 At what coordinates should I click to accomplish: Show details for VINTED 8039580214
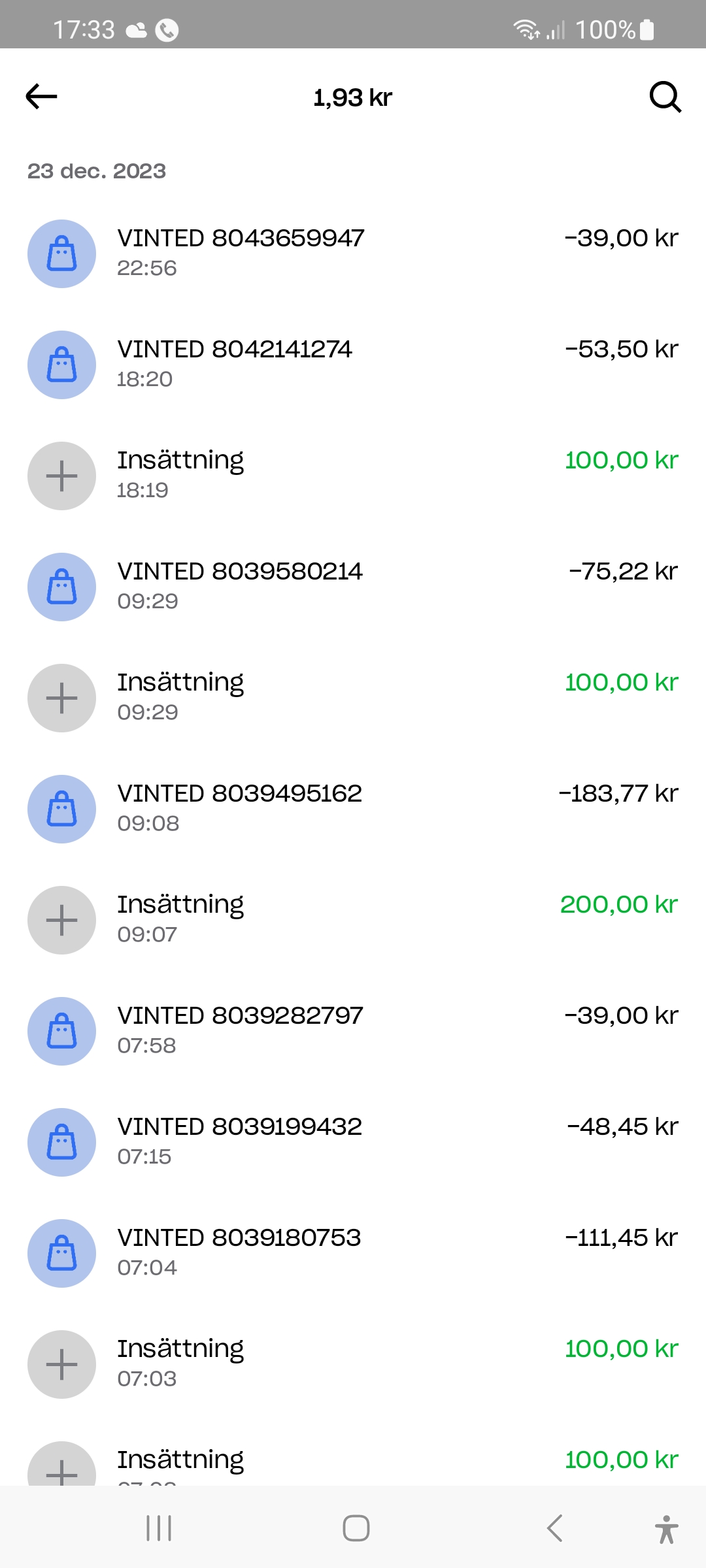pyautogui.click(x=353, y=587)
